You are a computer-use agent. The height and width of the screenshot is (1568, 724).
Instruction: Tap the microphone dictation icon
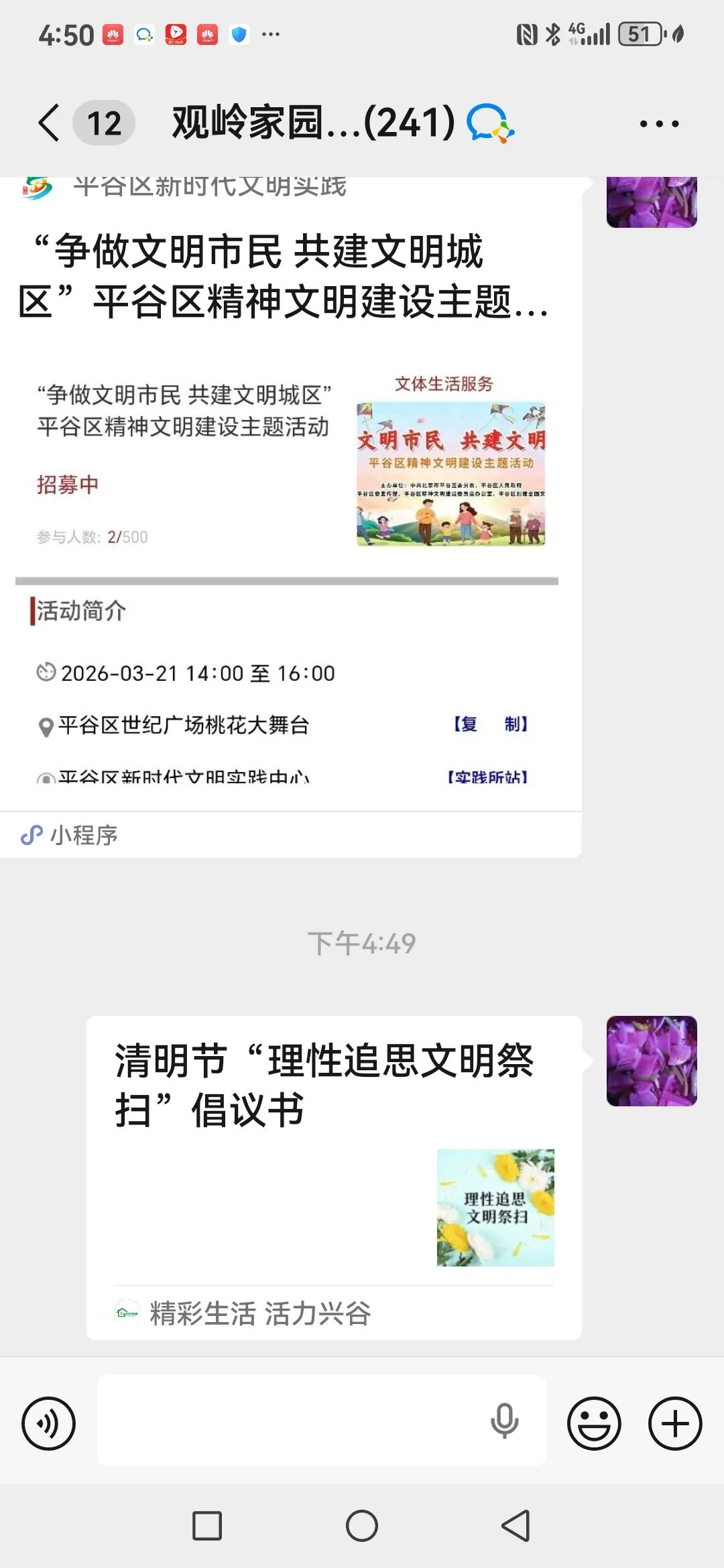(x=504, y=1421)
